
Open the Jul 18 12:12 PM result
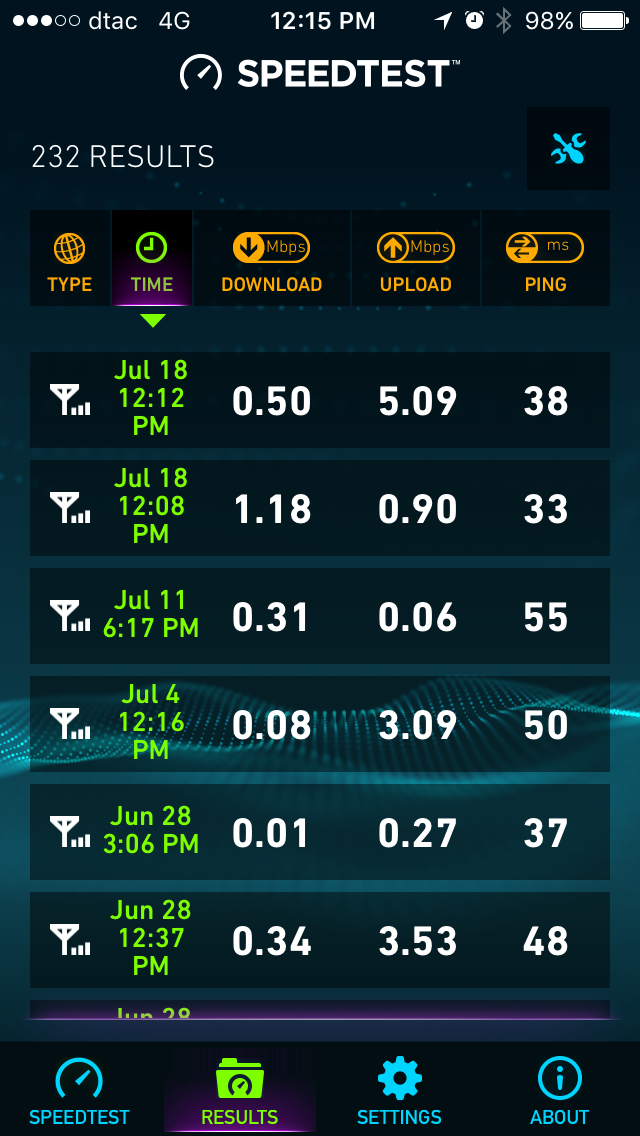[x=320, y=400]
